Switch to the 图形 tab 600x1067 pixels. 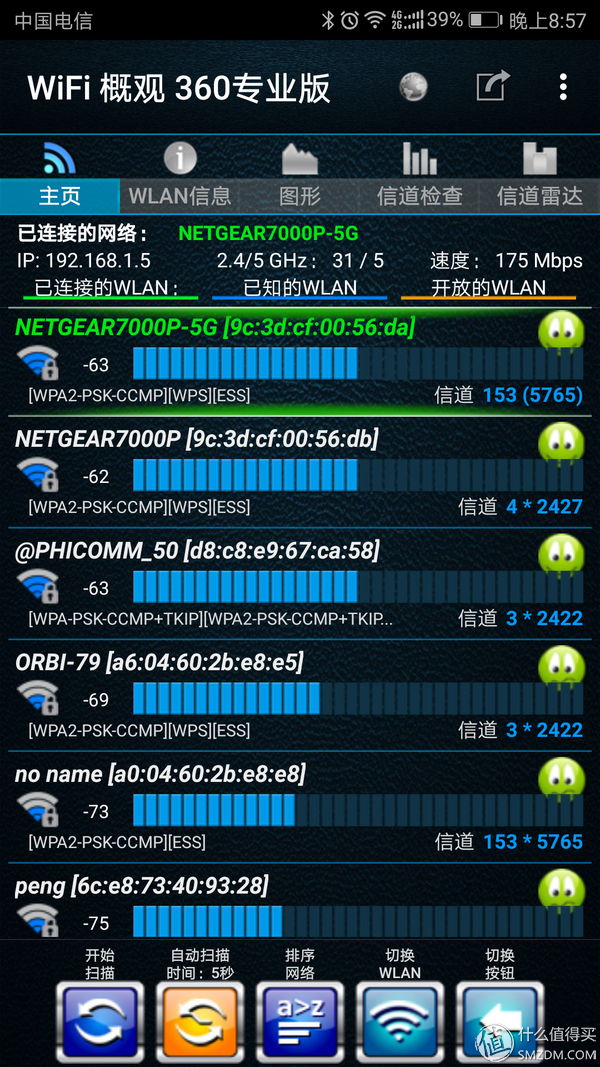[300, 178]
